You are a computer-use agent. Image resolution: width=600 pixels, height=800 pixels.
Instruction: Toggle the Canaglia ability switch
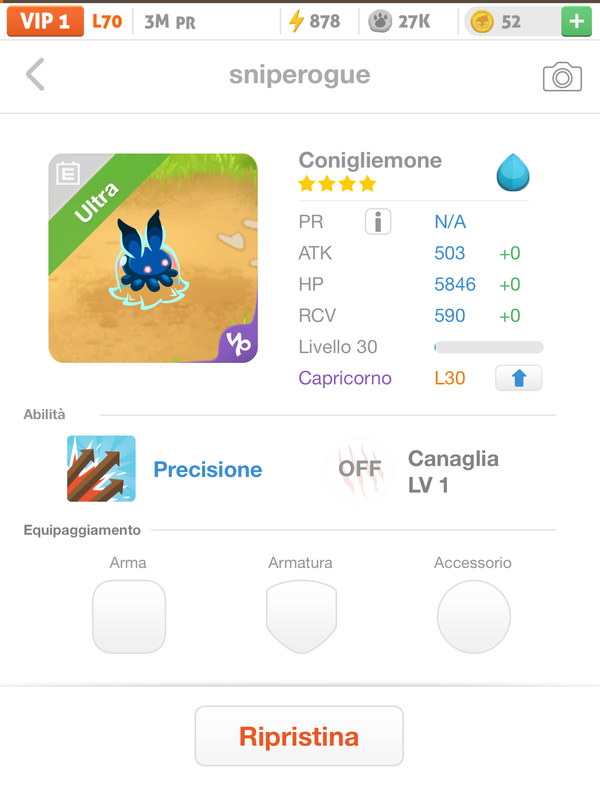click(x=359, y=469)
